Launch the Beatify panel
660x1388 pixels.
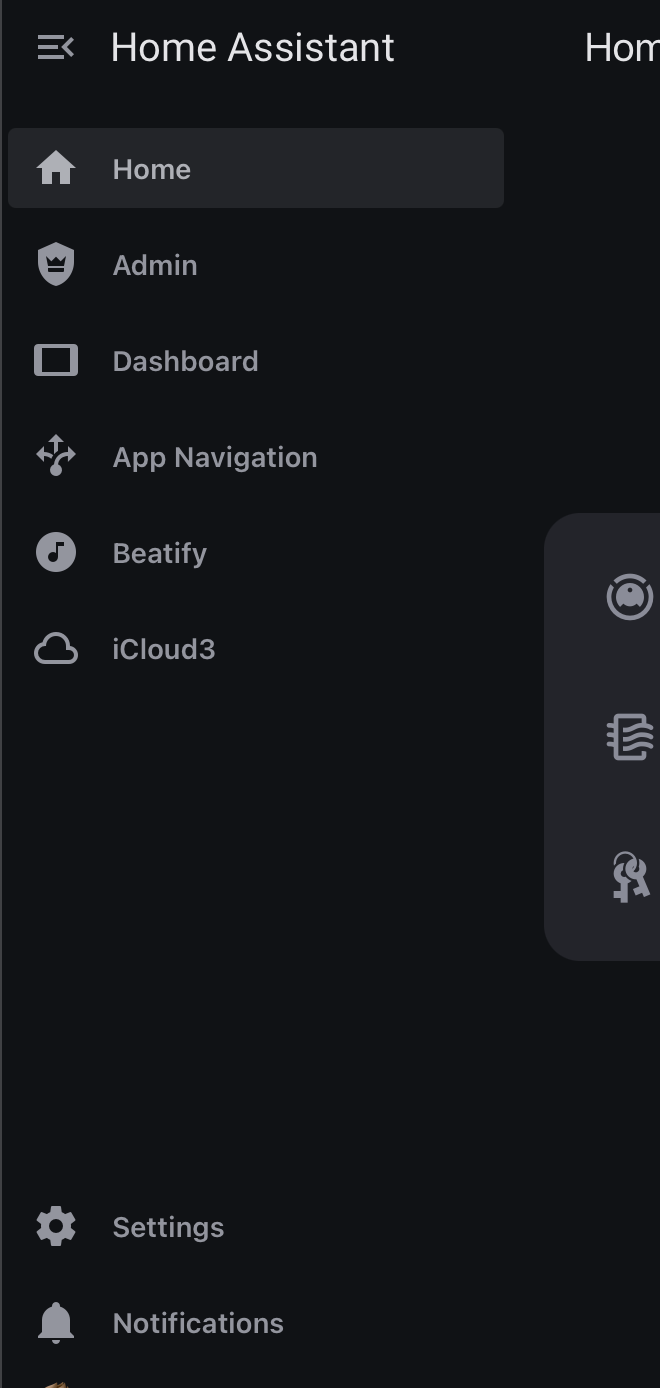pos(160,553)
